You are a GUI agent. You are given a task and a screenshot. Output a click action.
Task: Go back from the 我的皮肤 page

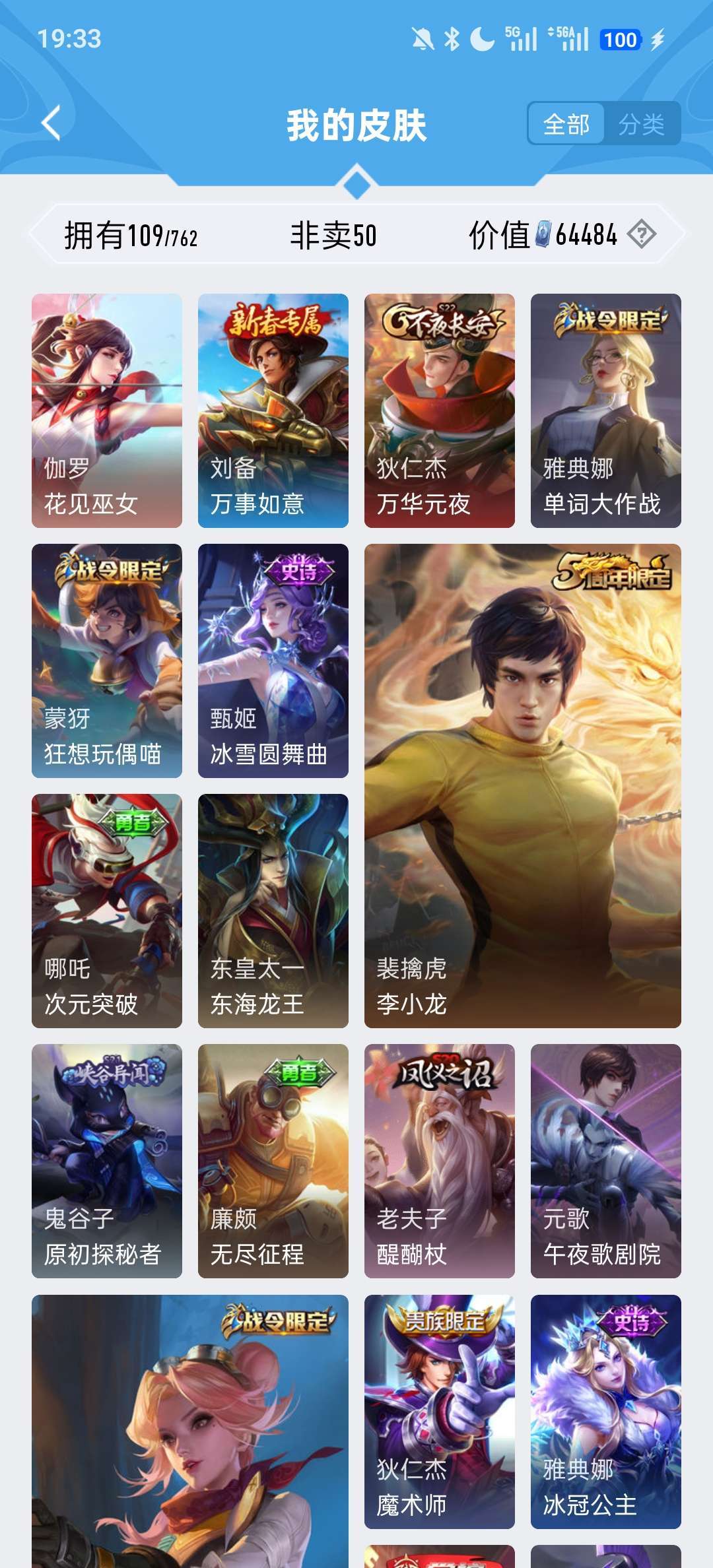pos(51,123)
